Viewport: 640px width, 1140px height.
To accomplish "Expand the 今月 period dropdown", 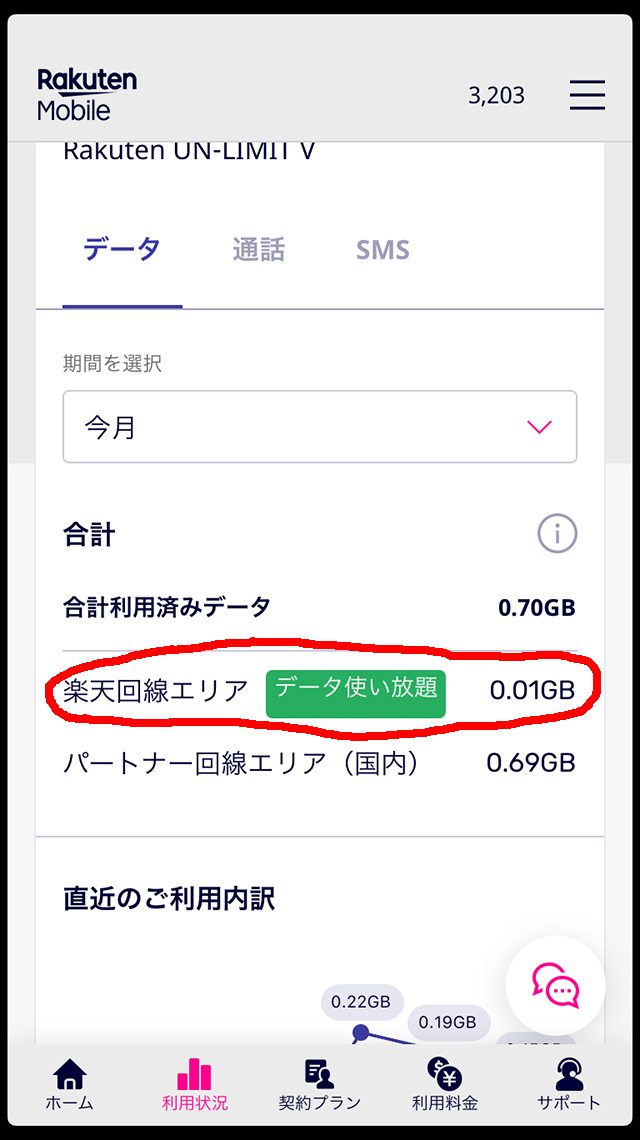I will [320, 427].
